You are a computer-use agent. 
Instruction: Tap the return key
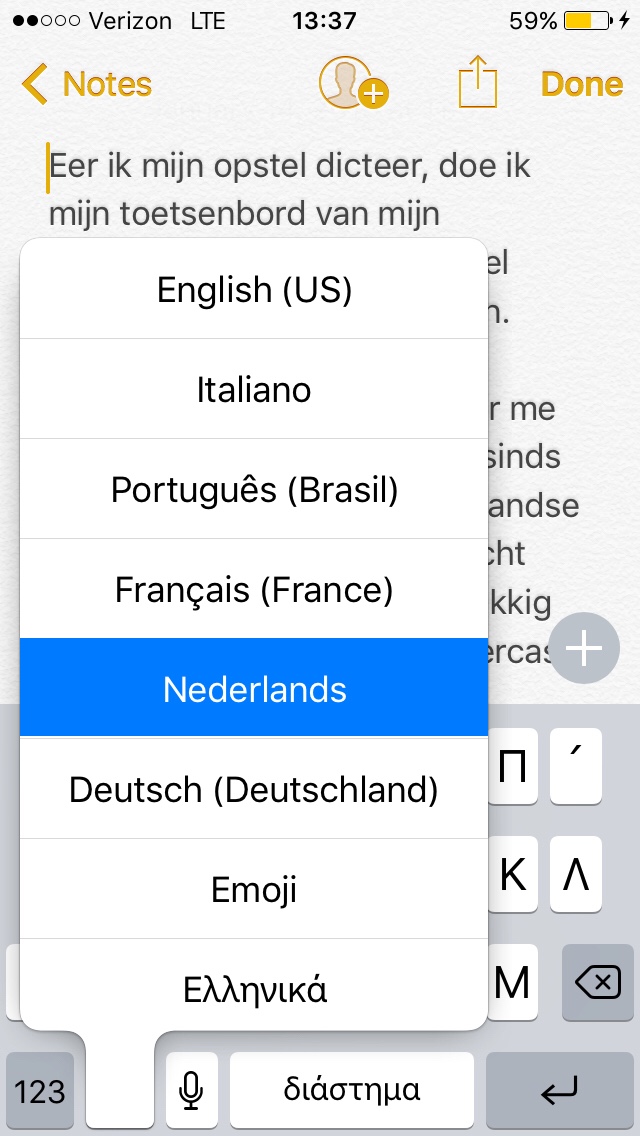[x=560, y=1090]
